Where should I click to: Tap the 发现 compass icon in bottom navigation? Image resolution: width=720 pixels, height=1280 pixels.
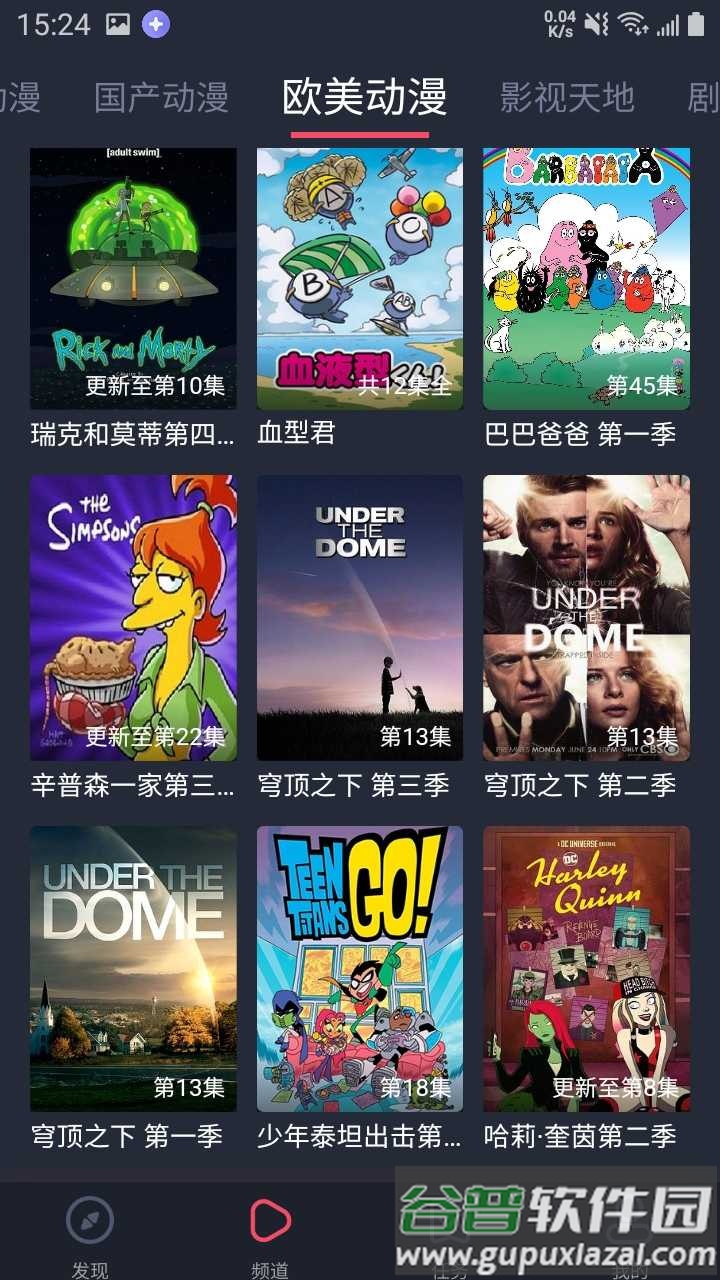click(91, 1219)
